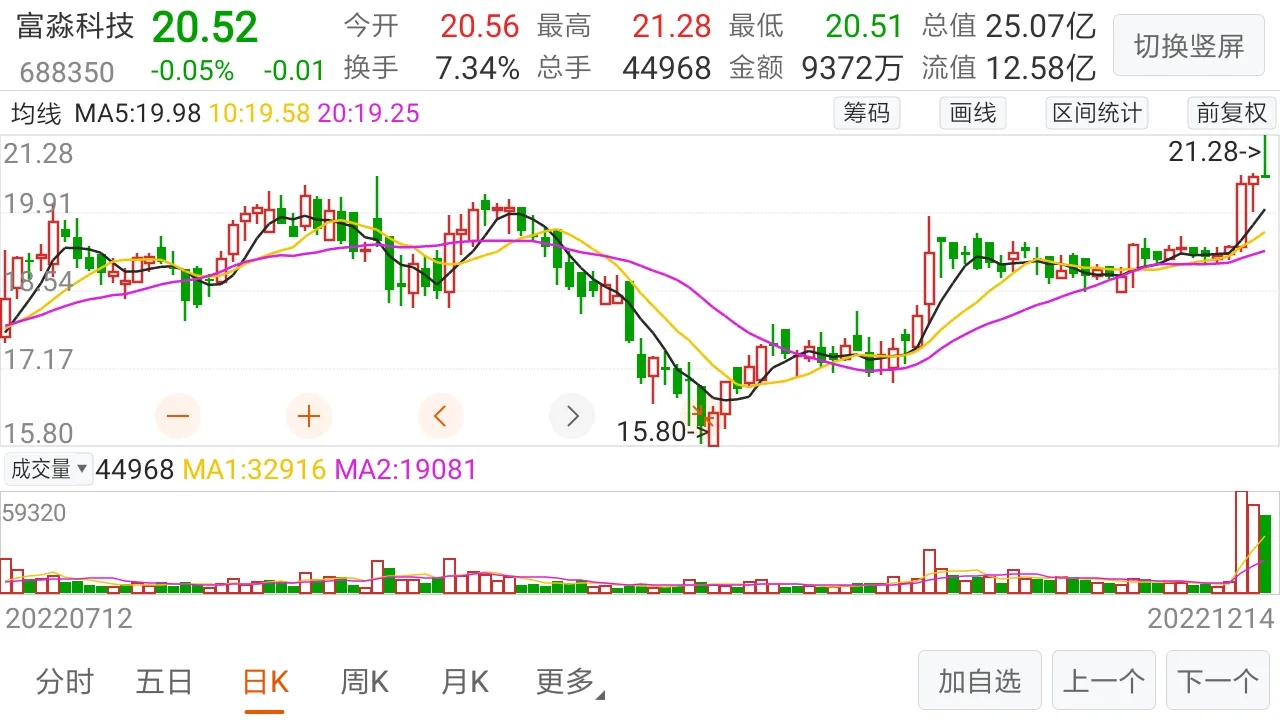This screenshot has height=720, width=1280.
Task: Expand the 更多 chart period options
Action: point(570,682)
